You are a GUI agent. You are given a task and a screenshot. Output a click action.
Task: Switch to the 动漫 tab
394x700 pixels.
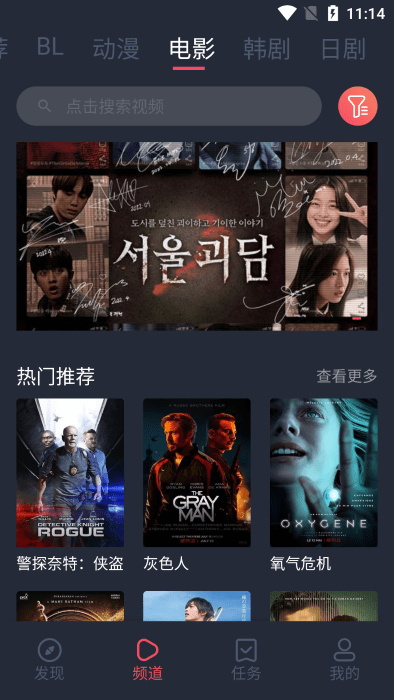[x=116, y=48]
